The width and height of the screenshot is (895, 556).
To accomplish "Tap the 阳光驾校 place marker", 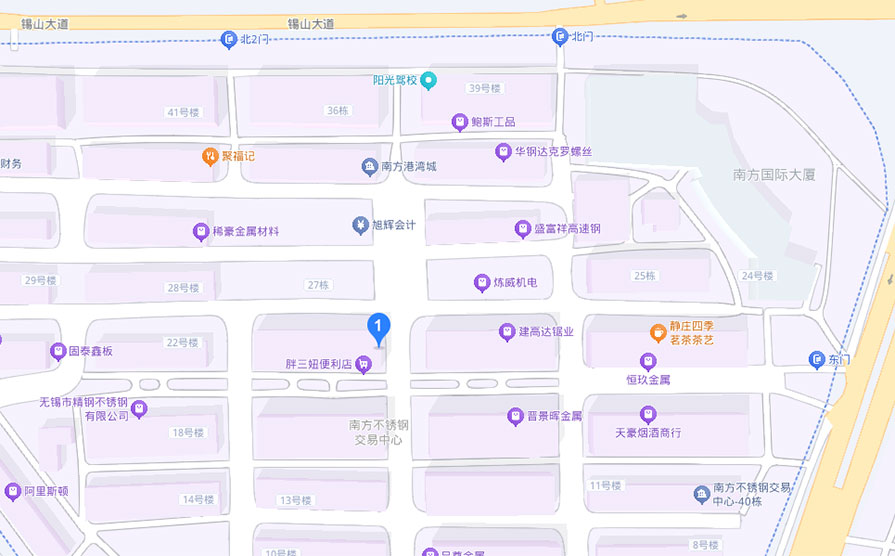I will (x=428, y=81).
